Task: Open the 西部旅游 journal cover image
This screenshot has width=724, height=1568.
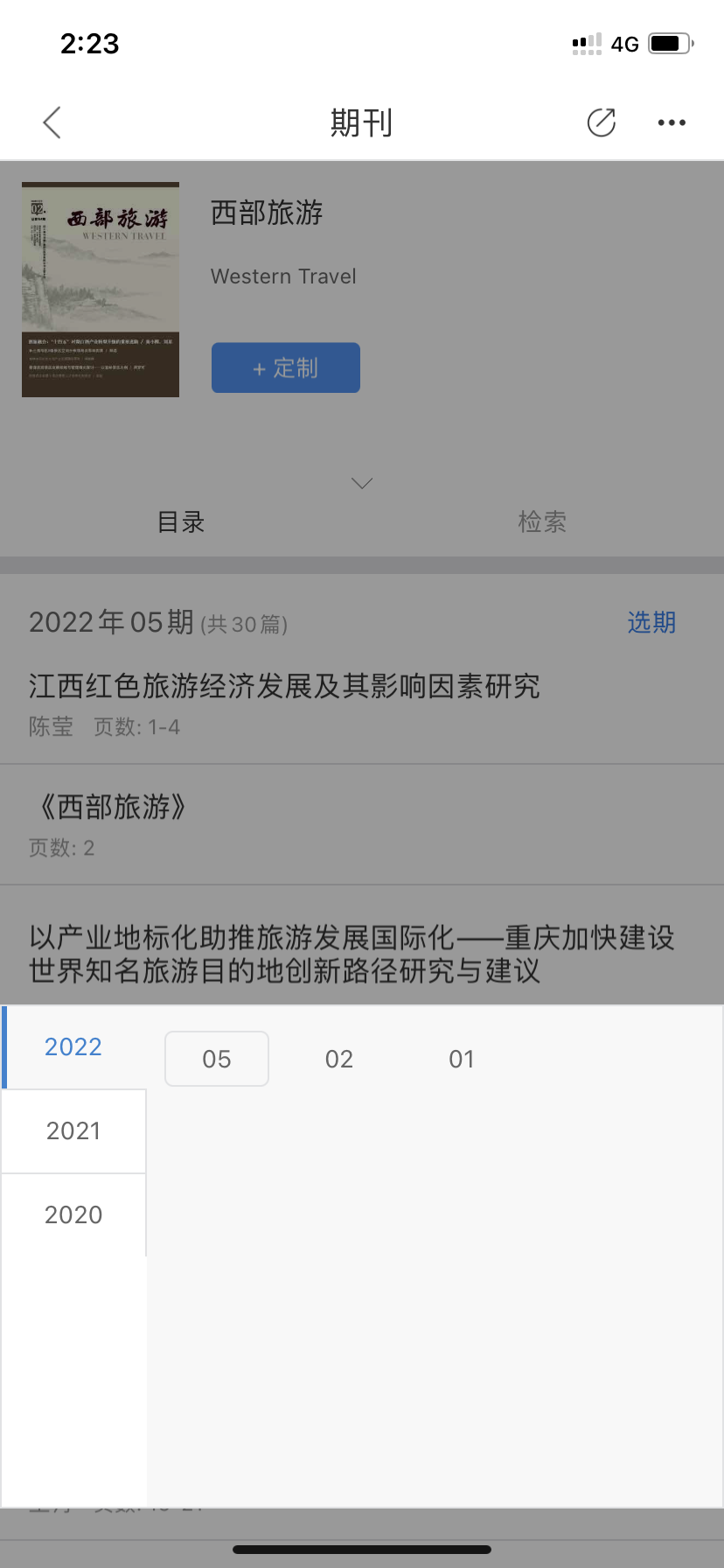Action: tap(101, 290)
